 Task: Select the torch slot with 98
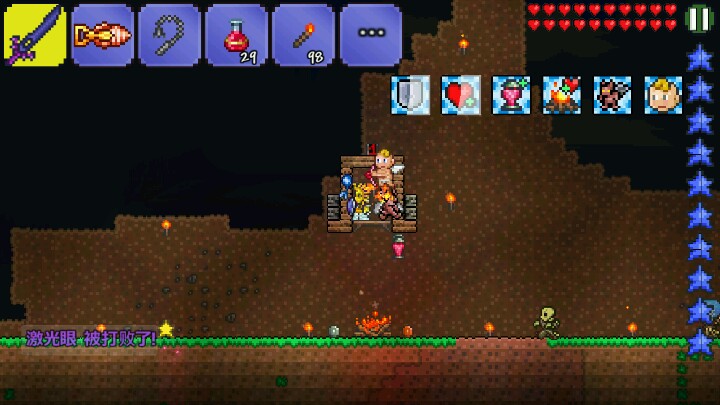click(x=303, y=35)
